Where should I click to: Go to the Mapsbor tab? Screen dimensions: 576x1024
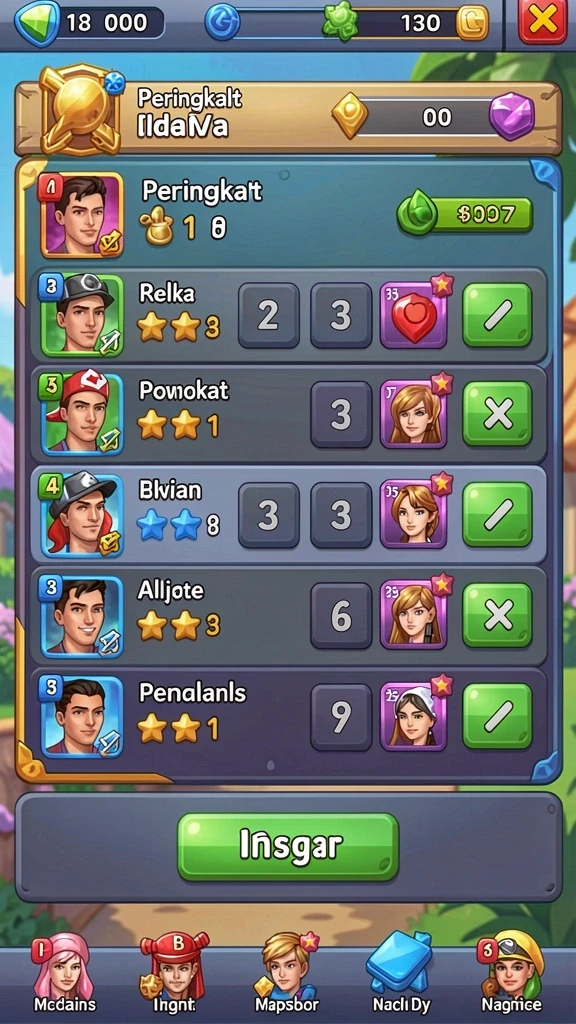[287, 973]
